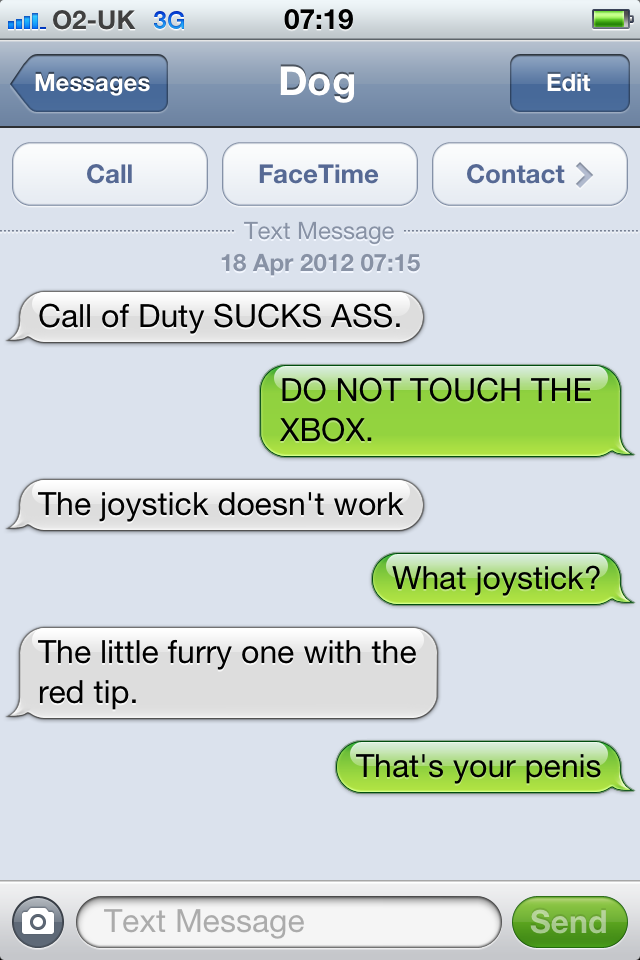Open the camera attachment icon
This screenshot has height=960, width=640.
38,921
